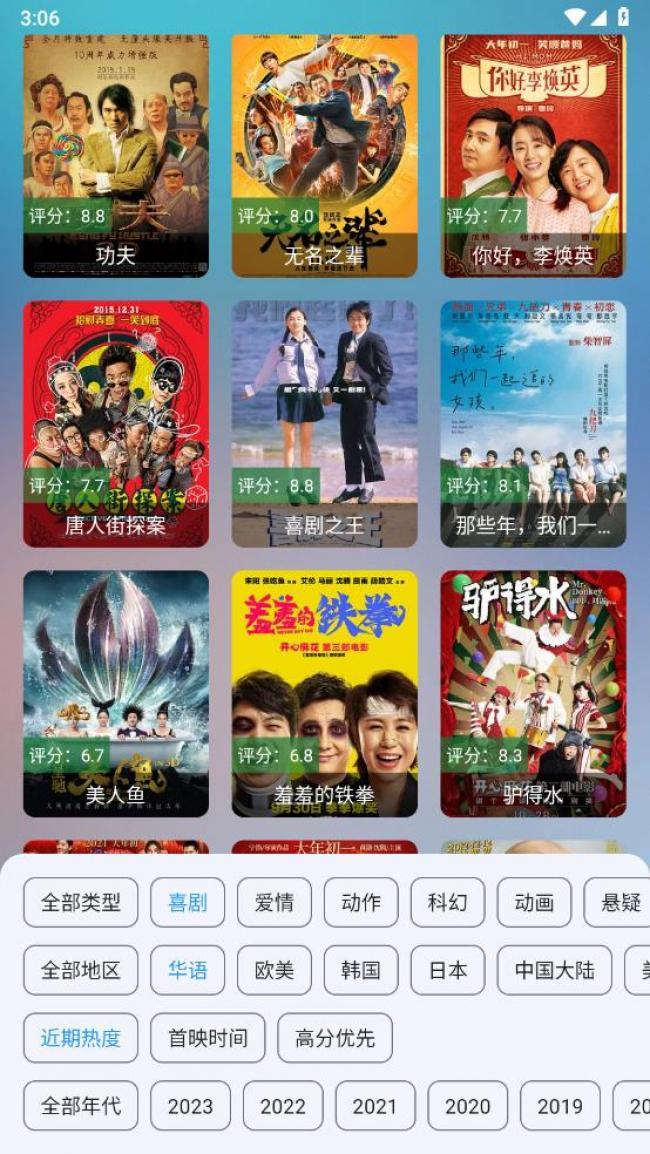Open the movie 功夫
This screenshot has width=650, height=1154.
click(x=116, y=155)
